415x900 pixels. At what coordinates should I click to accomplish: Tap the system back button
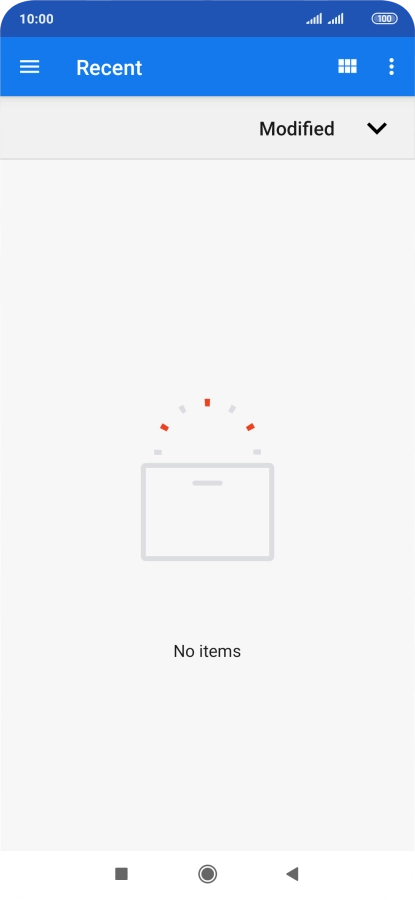292,874
